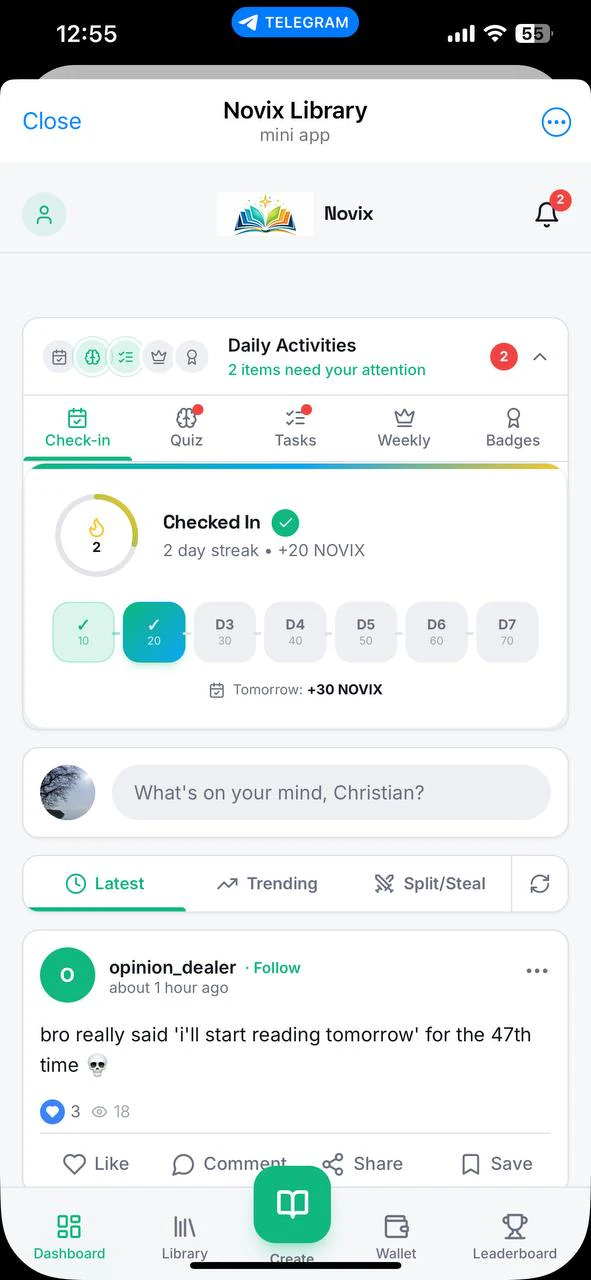Switch to the Tasks tab
The height and width of the screenshot is (1280, 591).
tap(295, 428)
